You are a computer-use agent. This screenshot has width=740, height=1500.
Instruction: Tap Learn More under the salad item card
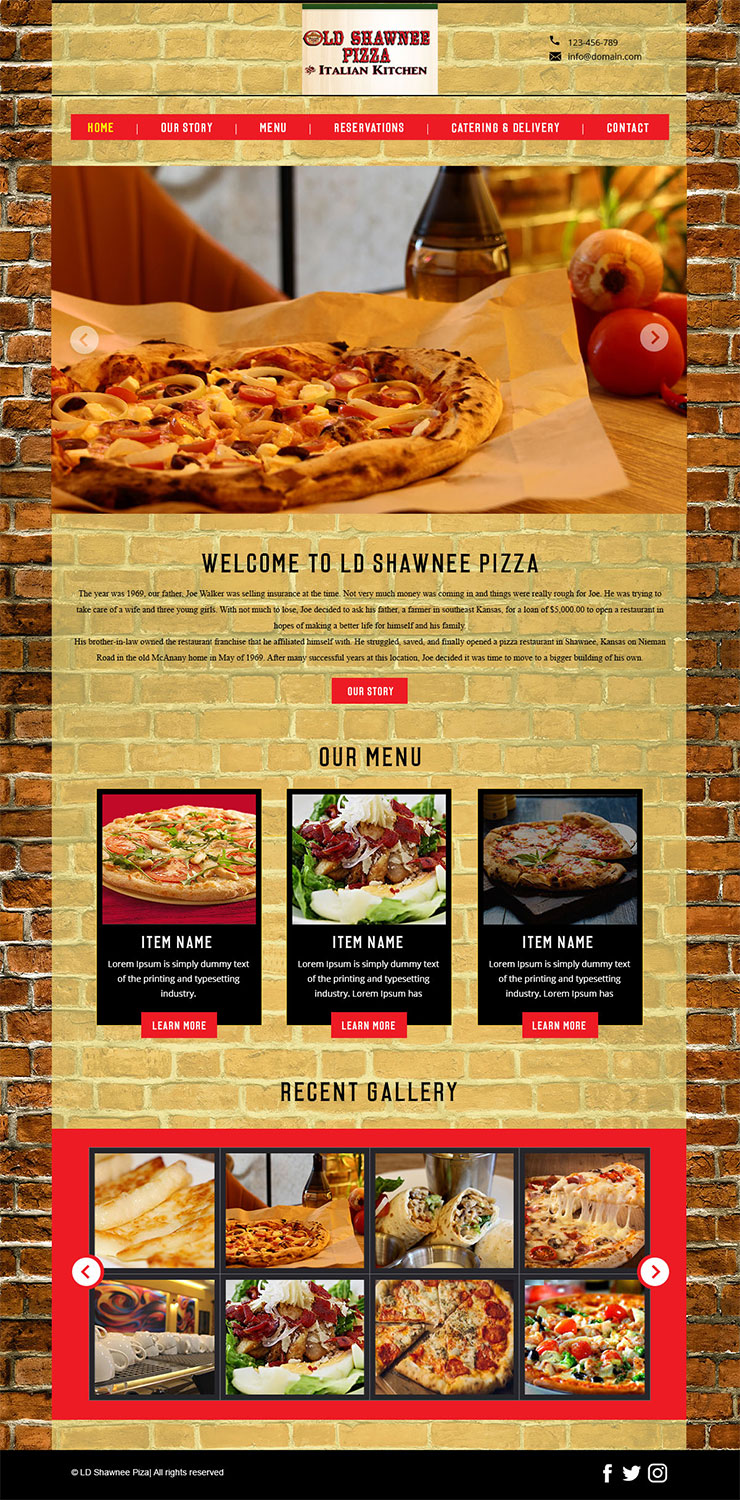point(369,1025)
